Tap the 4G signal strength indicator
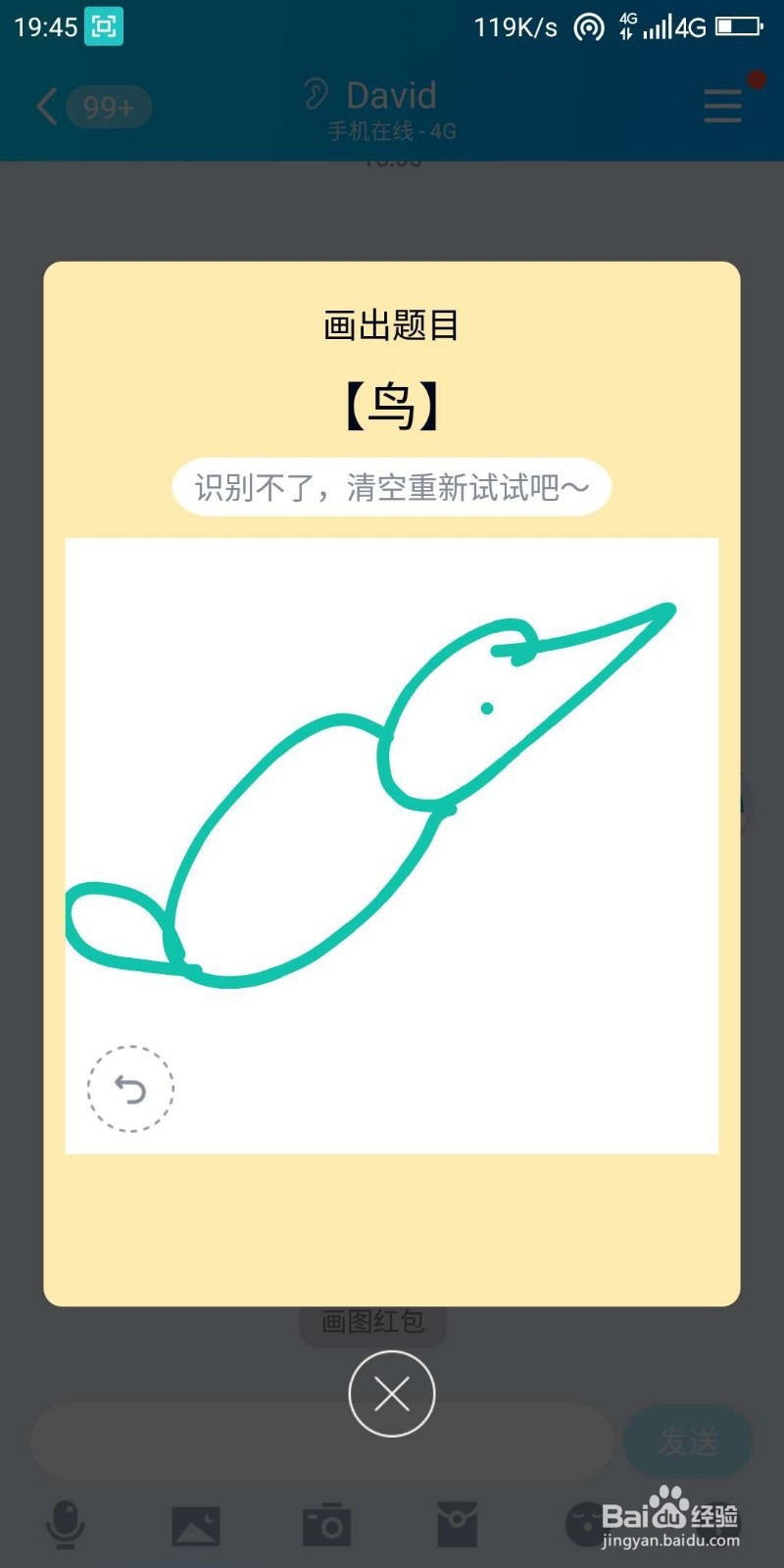This screenshot has width=784, height=1568. (x=659, y=26)
